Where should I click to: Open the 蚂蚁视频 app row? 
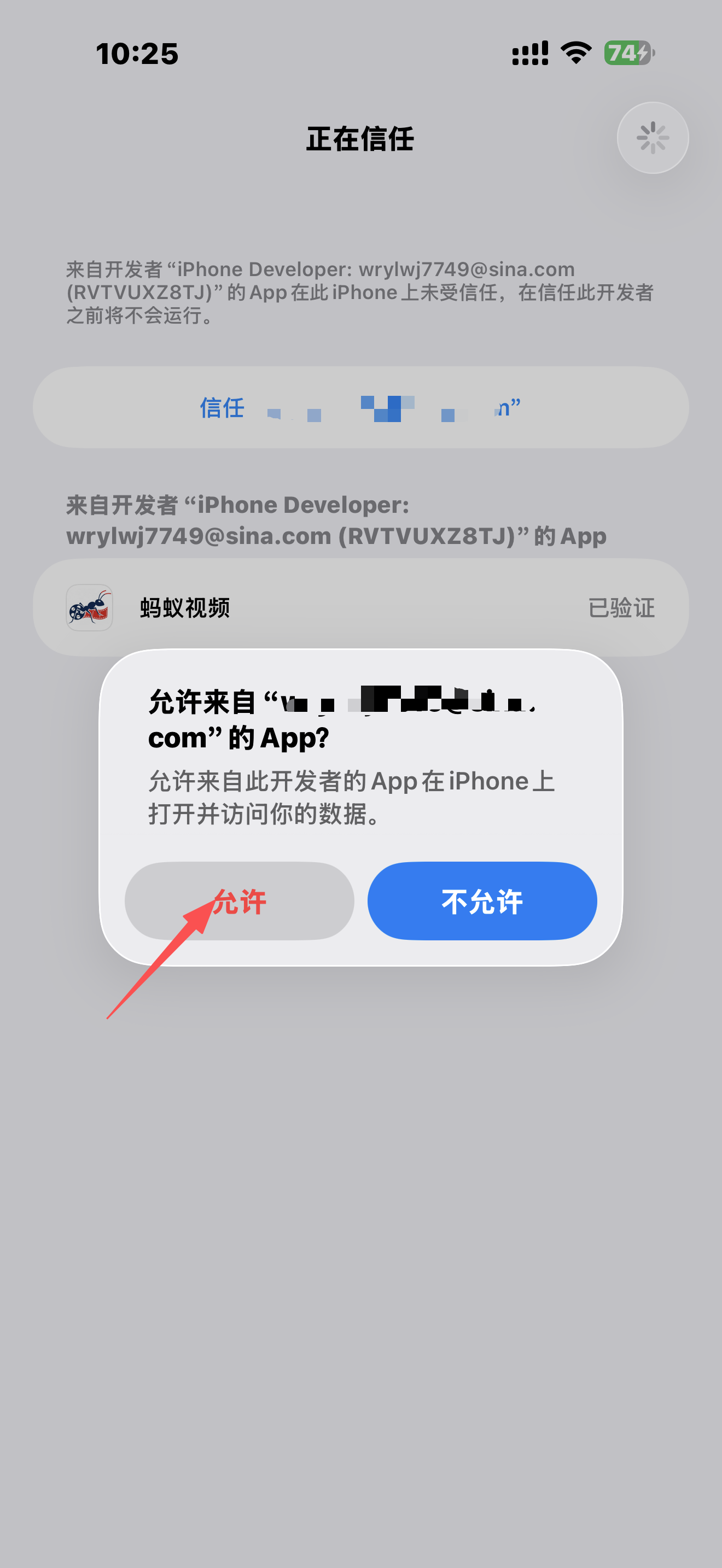[360, 607]
